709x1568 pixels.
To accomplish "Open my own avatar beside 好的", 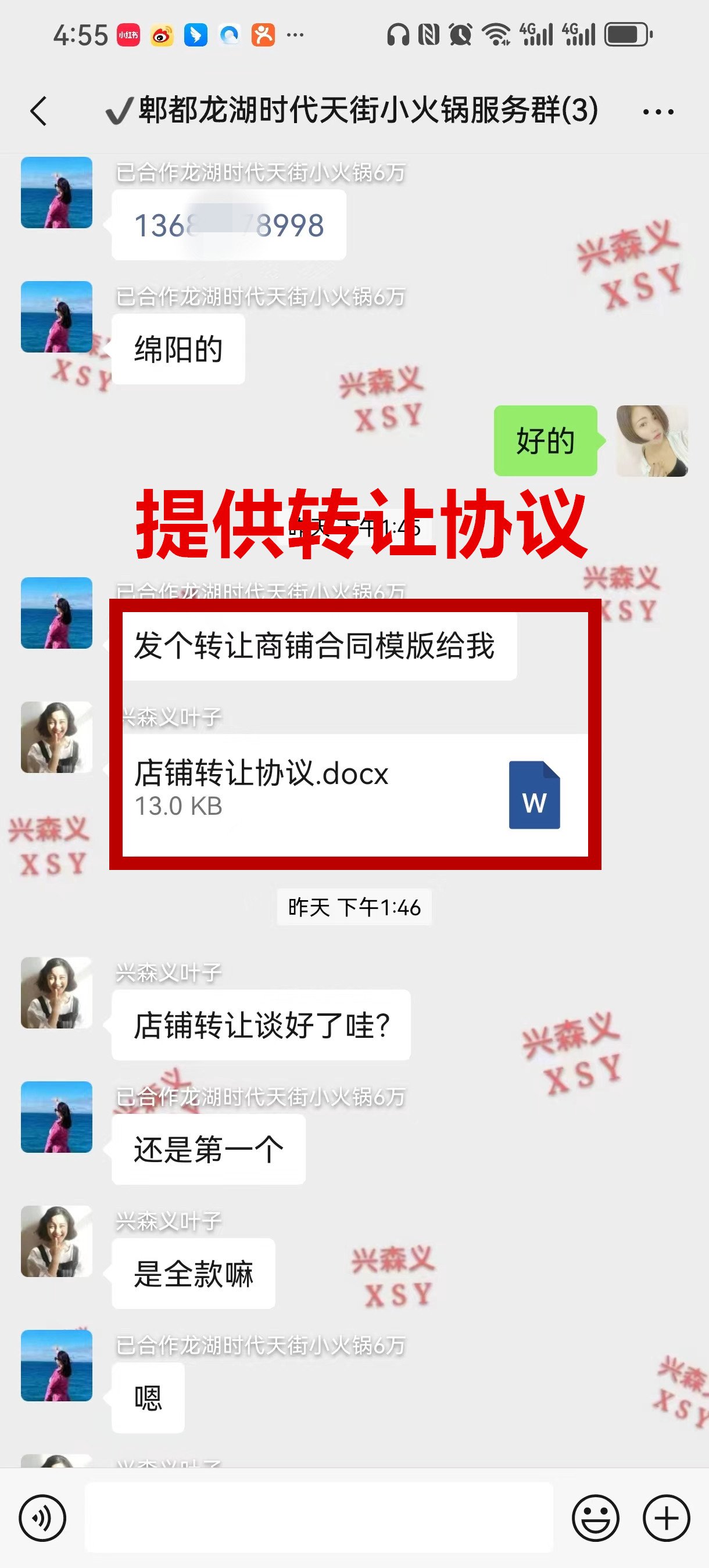I will 651,441.
